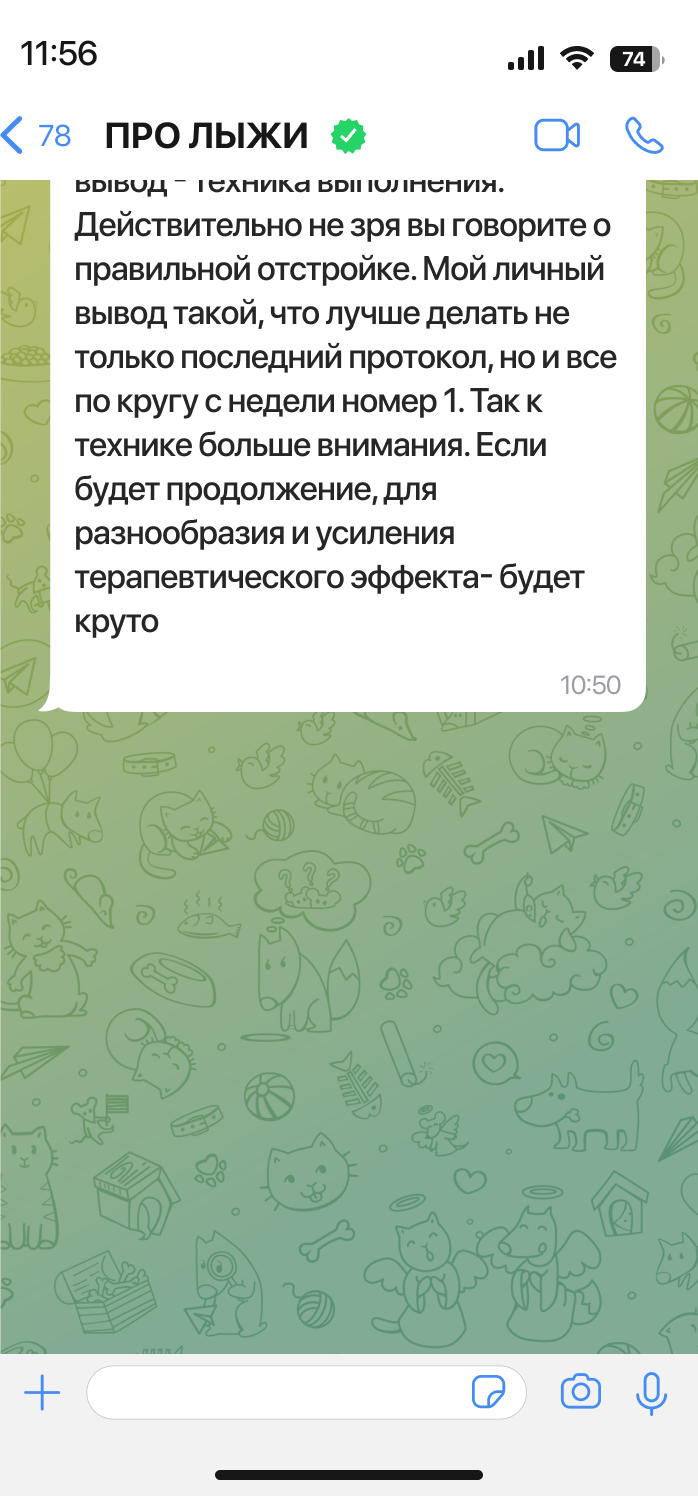Image resolution: width=698 pixels, height=1496 pixels.
Task: Start a voice call
Action: click(644, 135)
